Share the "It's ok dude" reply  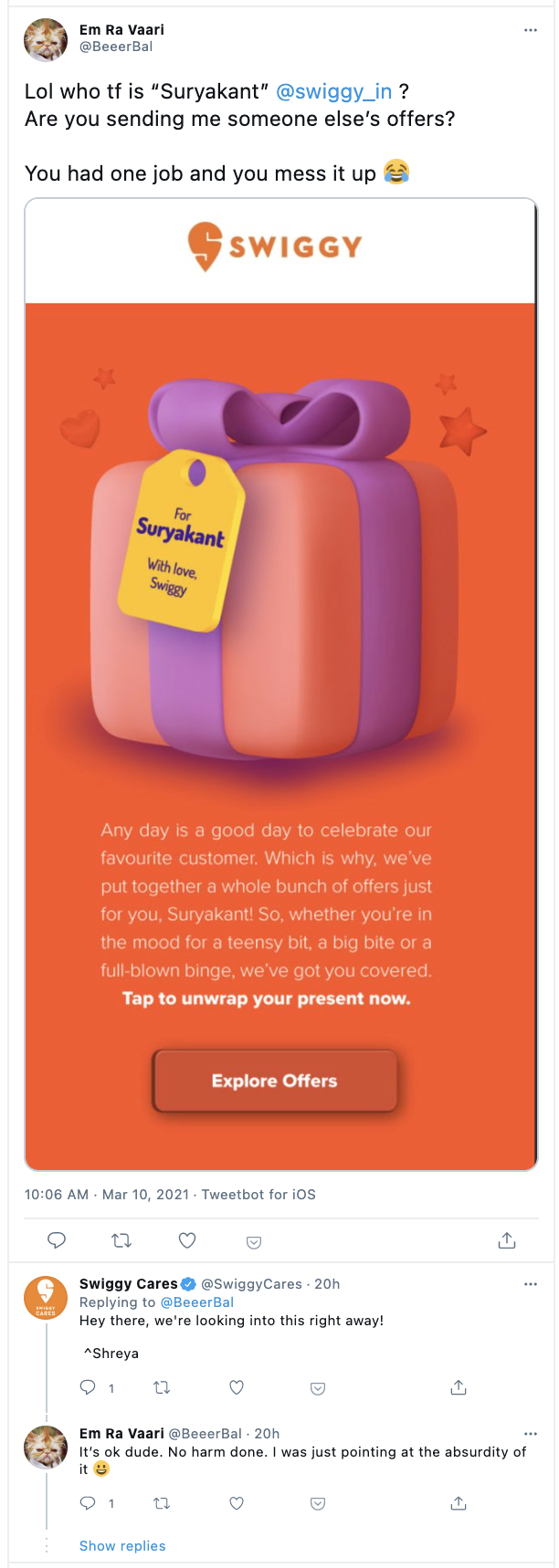[x=459, y=1503]
